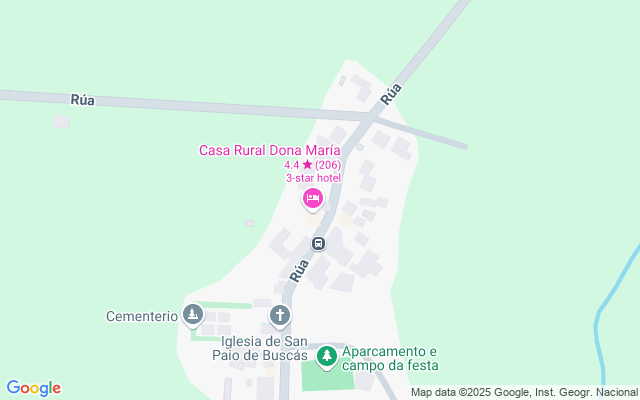Screen dimensions: 640x400
Task: Tap the Cementerio map marker
Action: coord(194,316)
